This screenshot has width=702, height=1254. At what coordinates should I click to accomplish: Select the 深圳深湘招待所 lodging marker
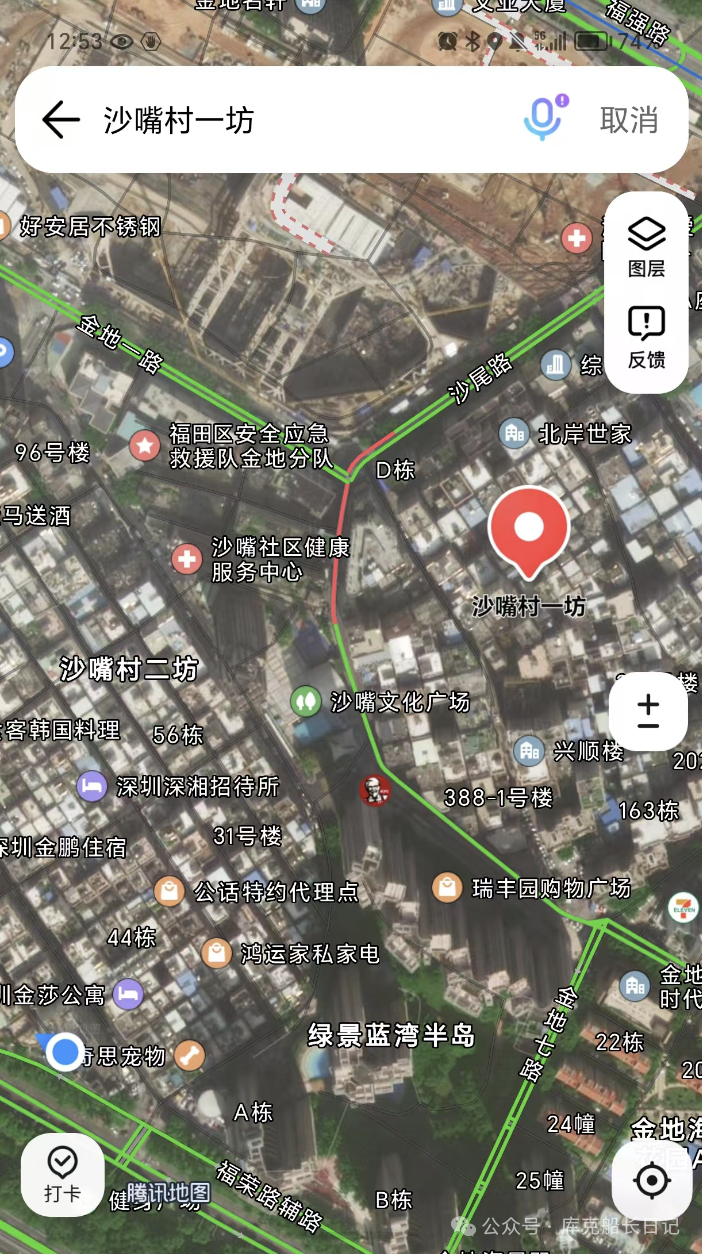(x=92, y=785)
